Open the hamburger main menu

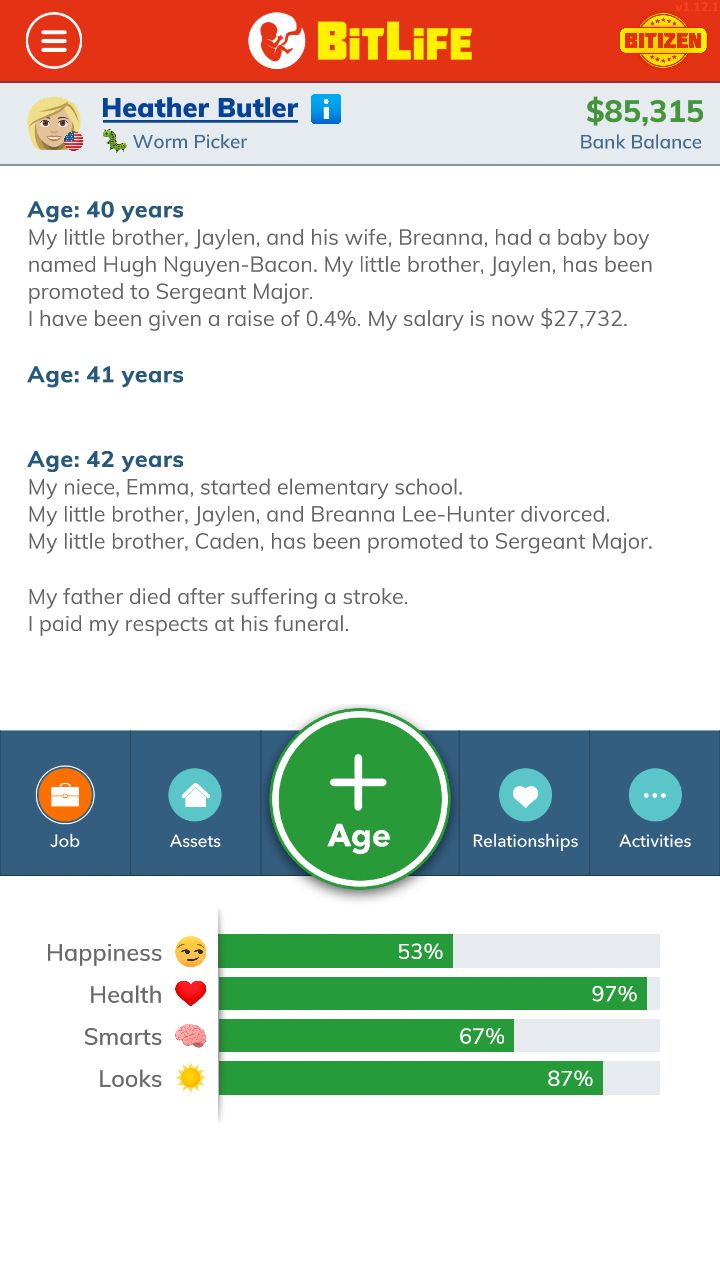[54, 41]
